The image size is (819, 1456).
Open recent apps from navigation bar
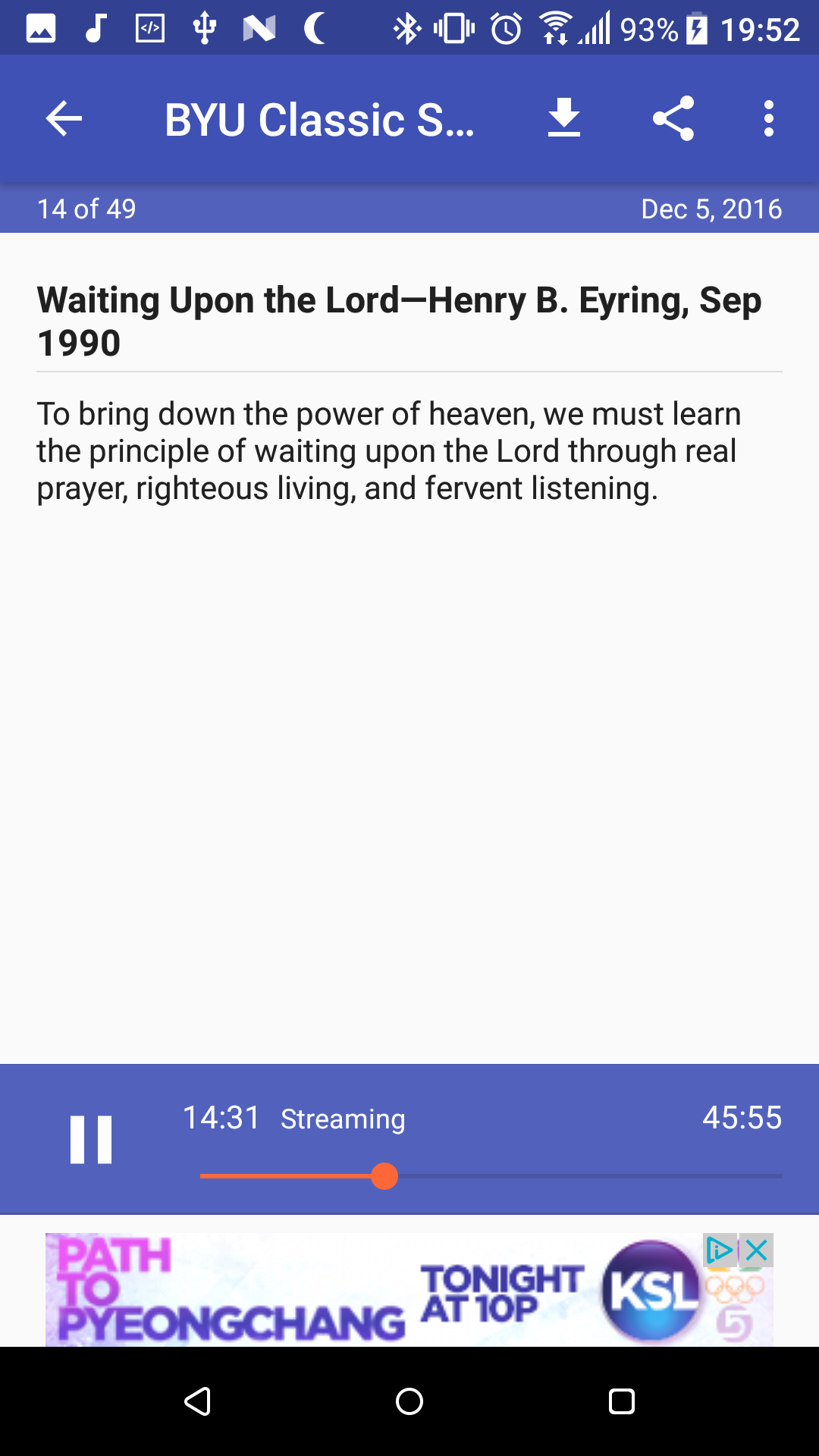622,1401
